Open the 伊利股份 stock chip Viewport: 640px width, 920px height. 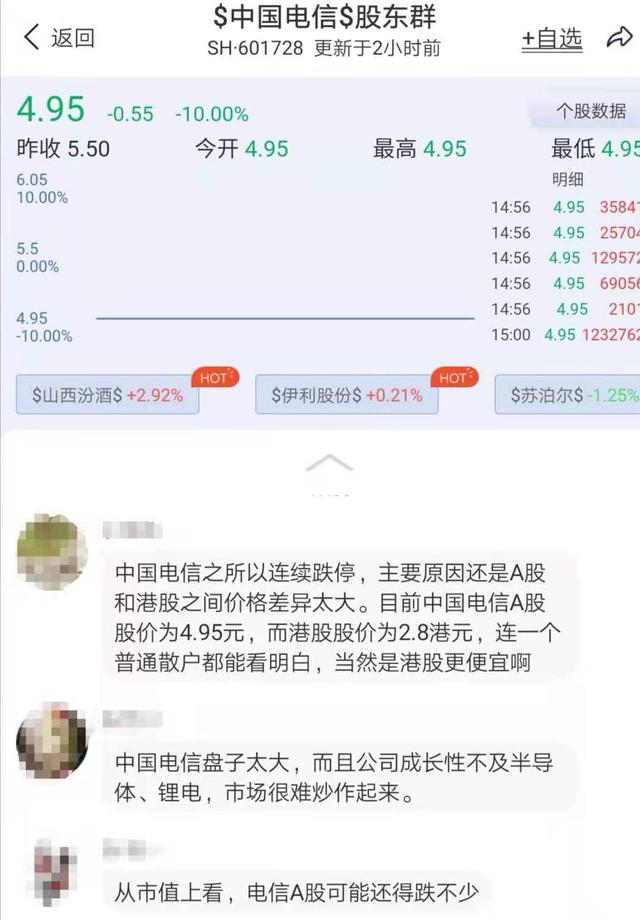coord(346,395)
